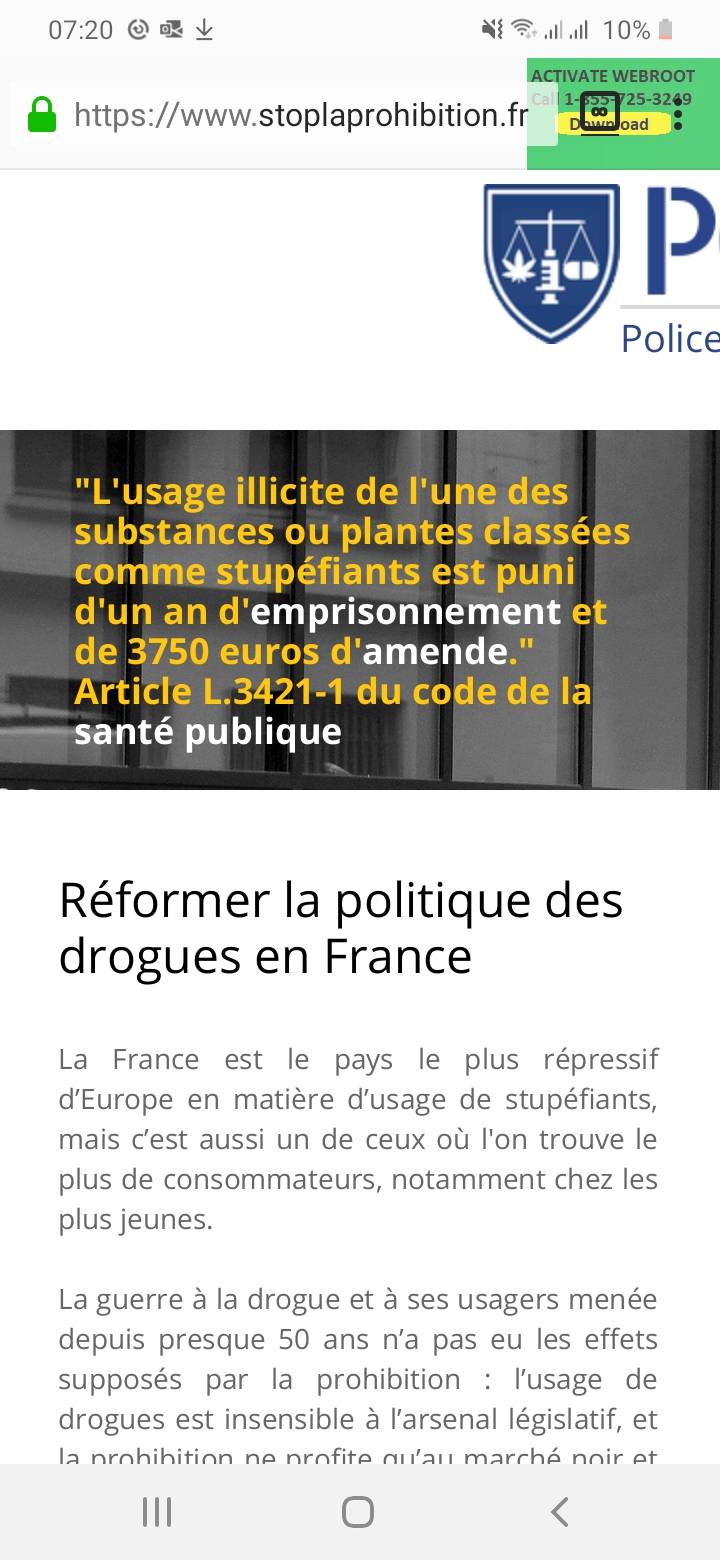This screenshot has height=1560, width=720.
Task: Open the browser tab switcher
Action: [600, 111]
